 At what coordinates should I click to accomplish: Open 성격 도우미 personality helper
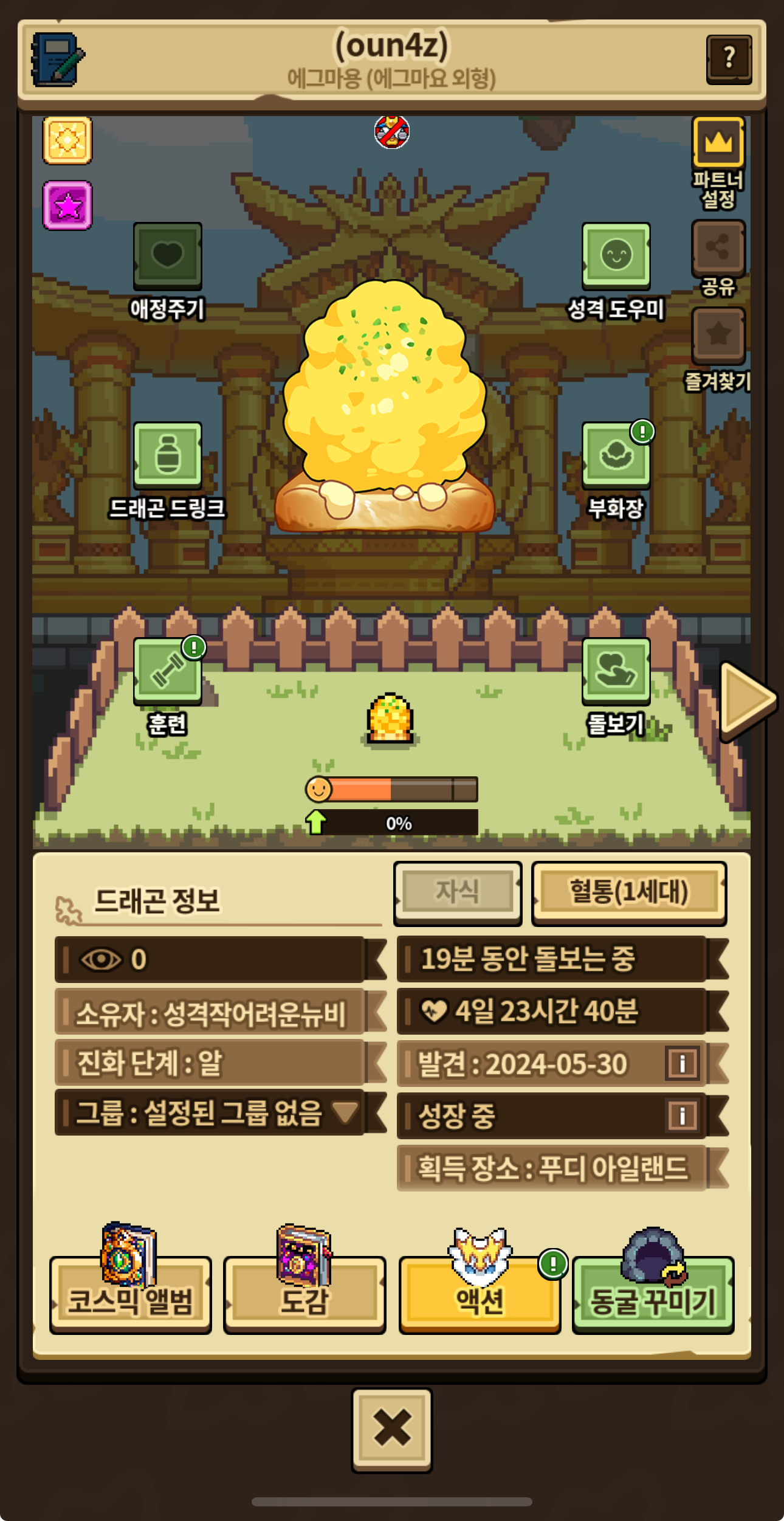616,255
